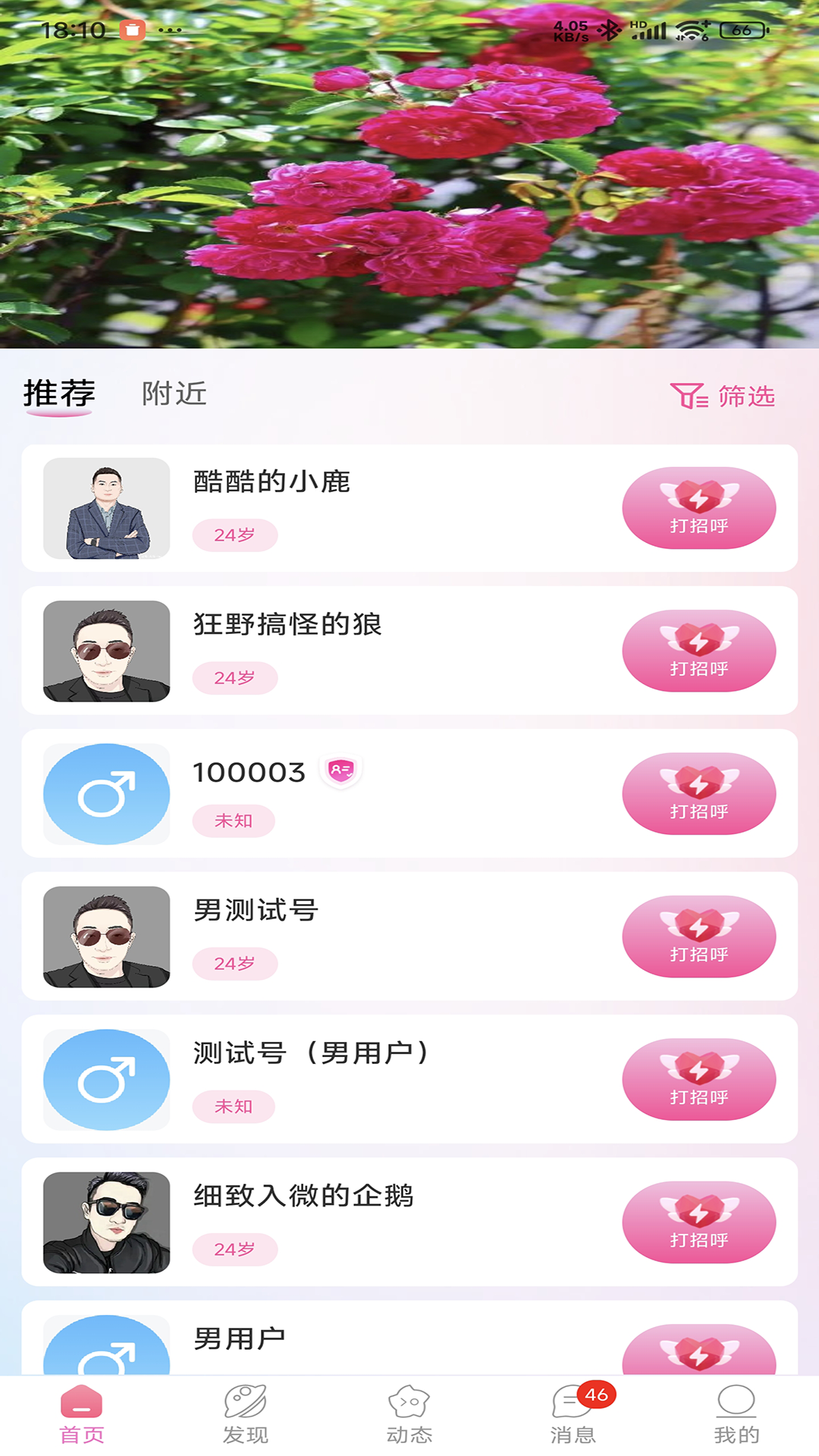The height and width of the screenshot is (1456, 819).
Task: Tap 打招呼 for 男测试号
Action: [x=698, y=937]
